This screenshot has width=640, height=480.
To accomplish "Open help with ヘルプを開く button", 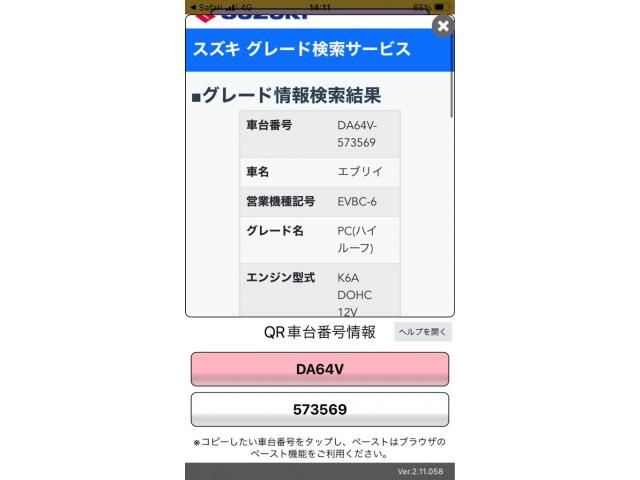I will point(423,332).
